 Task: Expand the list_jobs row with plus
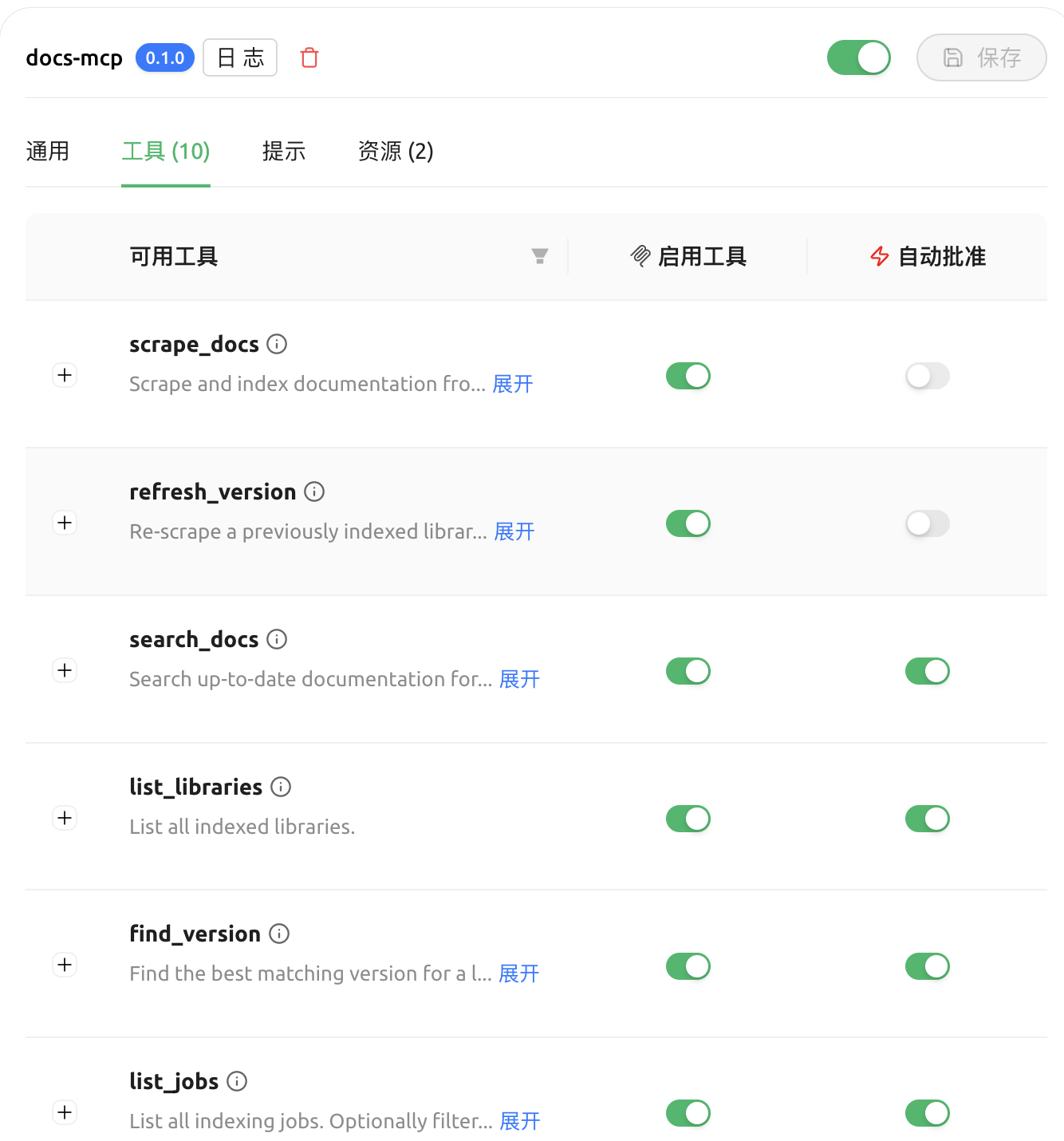[x=65, y=1112]
